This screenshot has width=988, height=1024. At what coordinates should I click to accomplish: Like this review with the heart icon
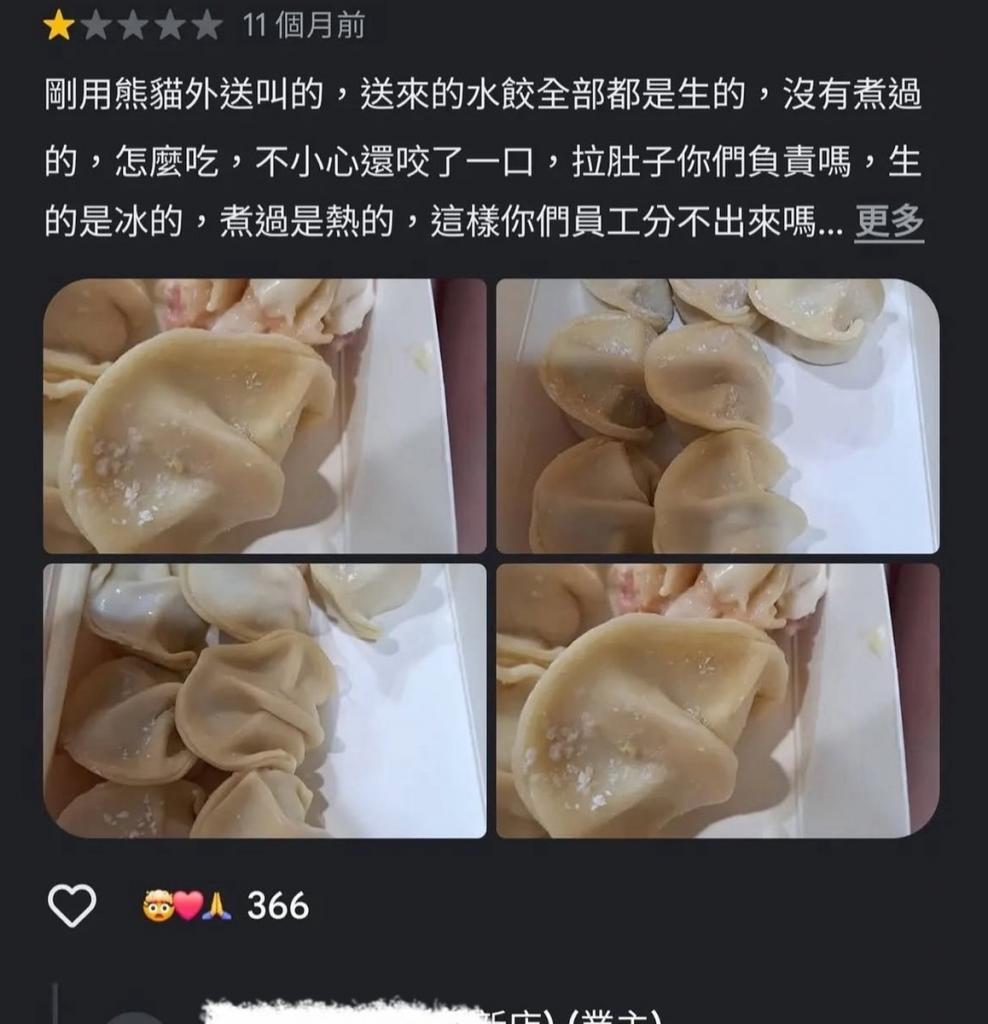(72, 906)
